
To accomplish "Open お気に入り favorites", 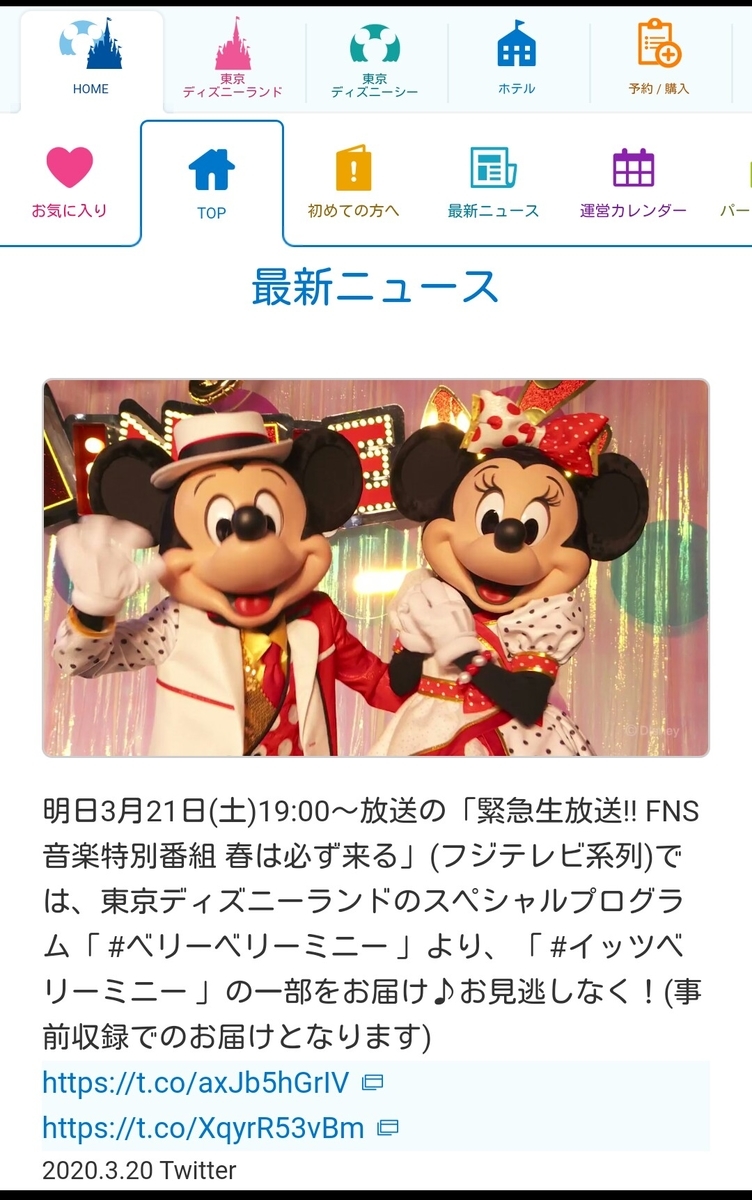I will pos(69,183).
